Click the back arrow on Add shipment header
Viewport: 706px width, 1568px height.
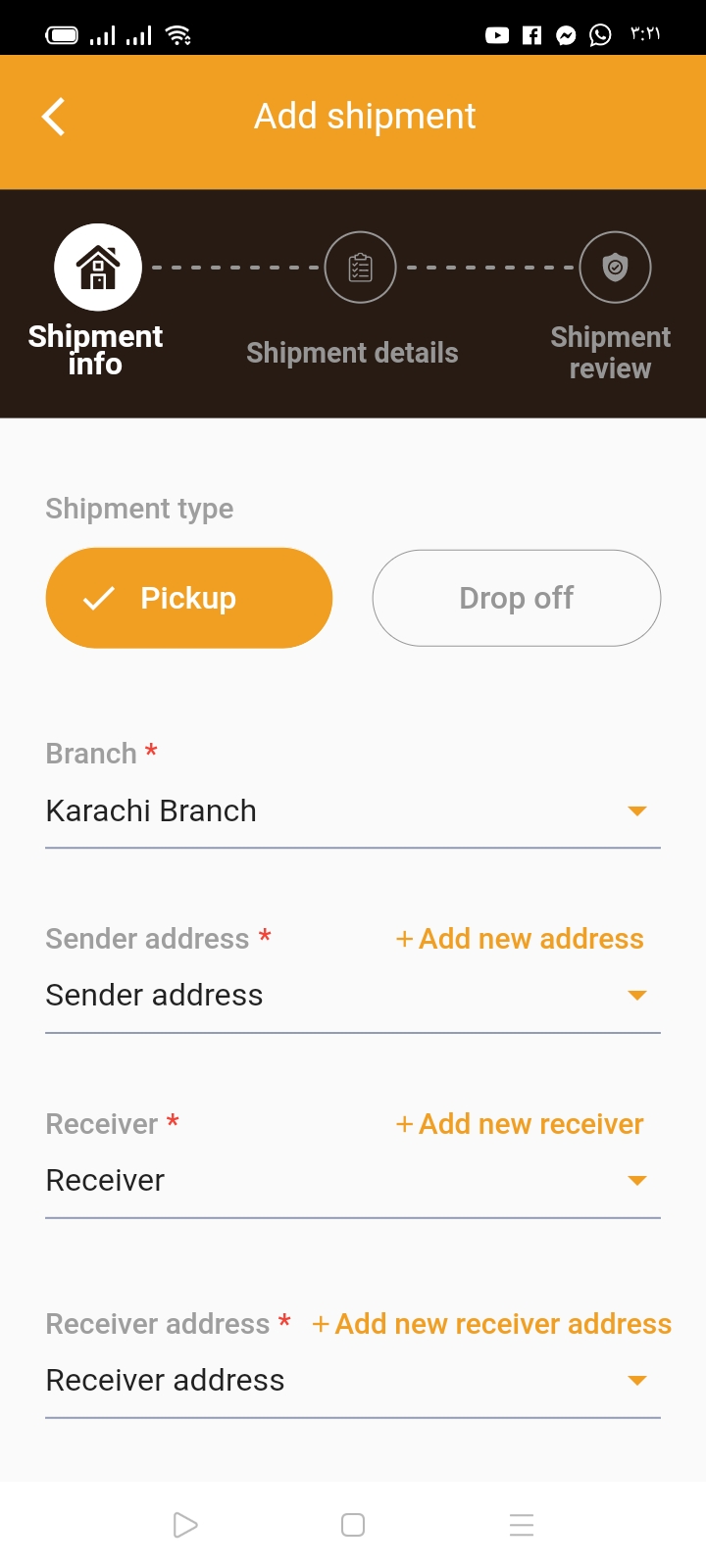pos(53,116)
